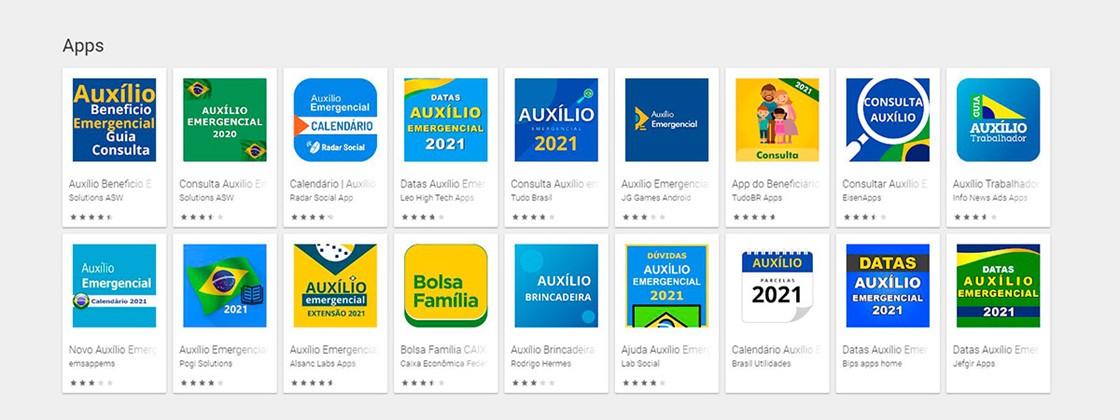Select Auxílio Emergencial Extensão by Alsanc Labs
Image resolution: width=1120 pixels, height=420 pixels.
[x=335, y=286]
